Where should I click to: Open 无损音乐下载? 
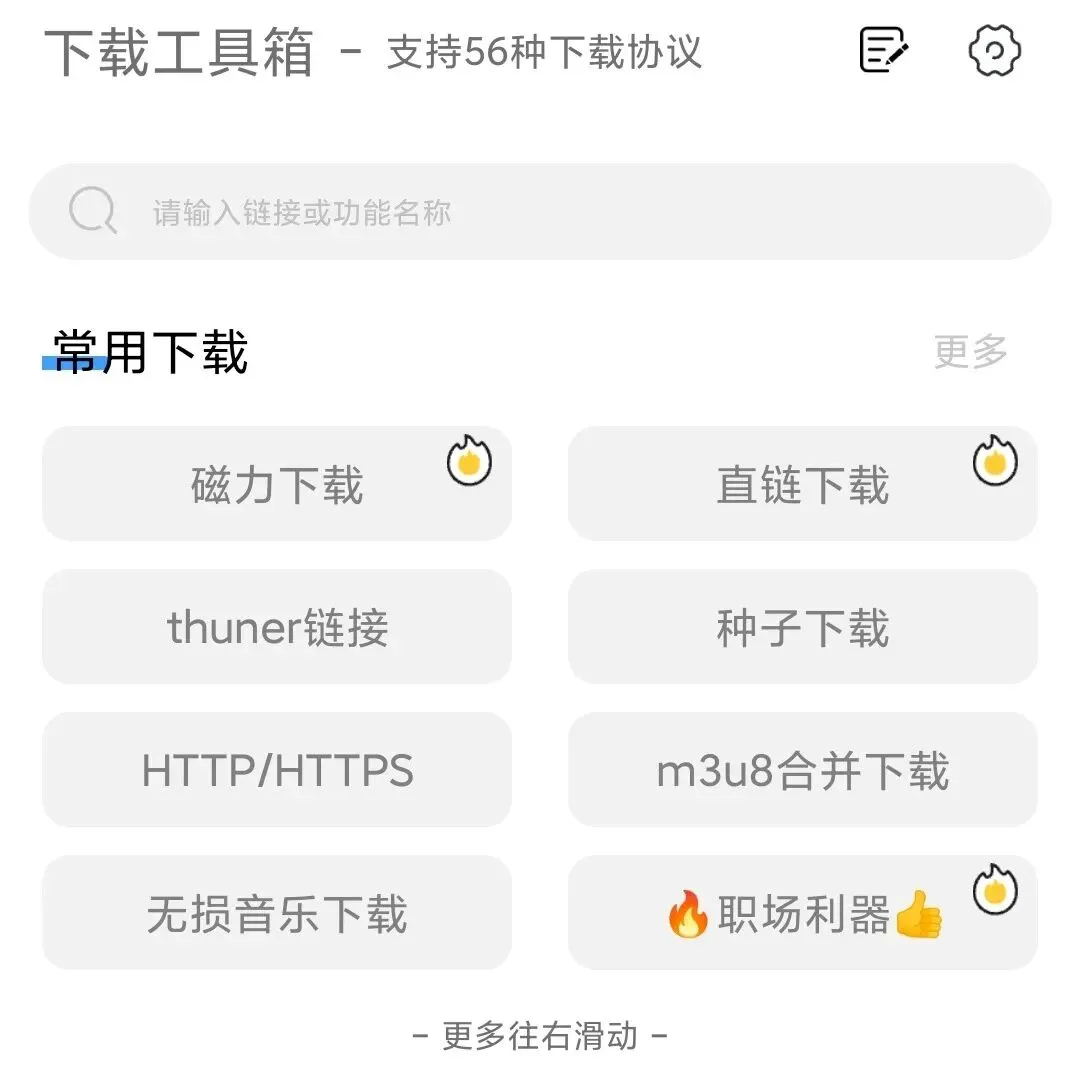pyautogui.click(x=277, y=913)
